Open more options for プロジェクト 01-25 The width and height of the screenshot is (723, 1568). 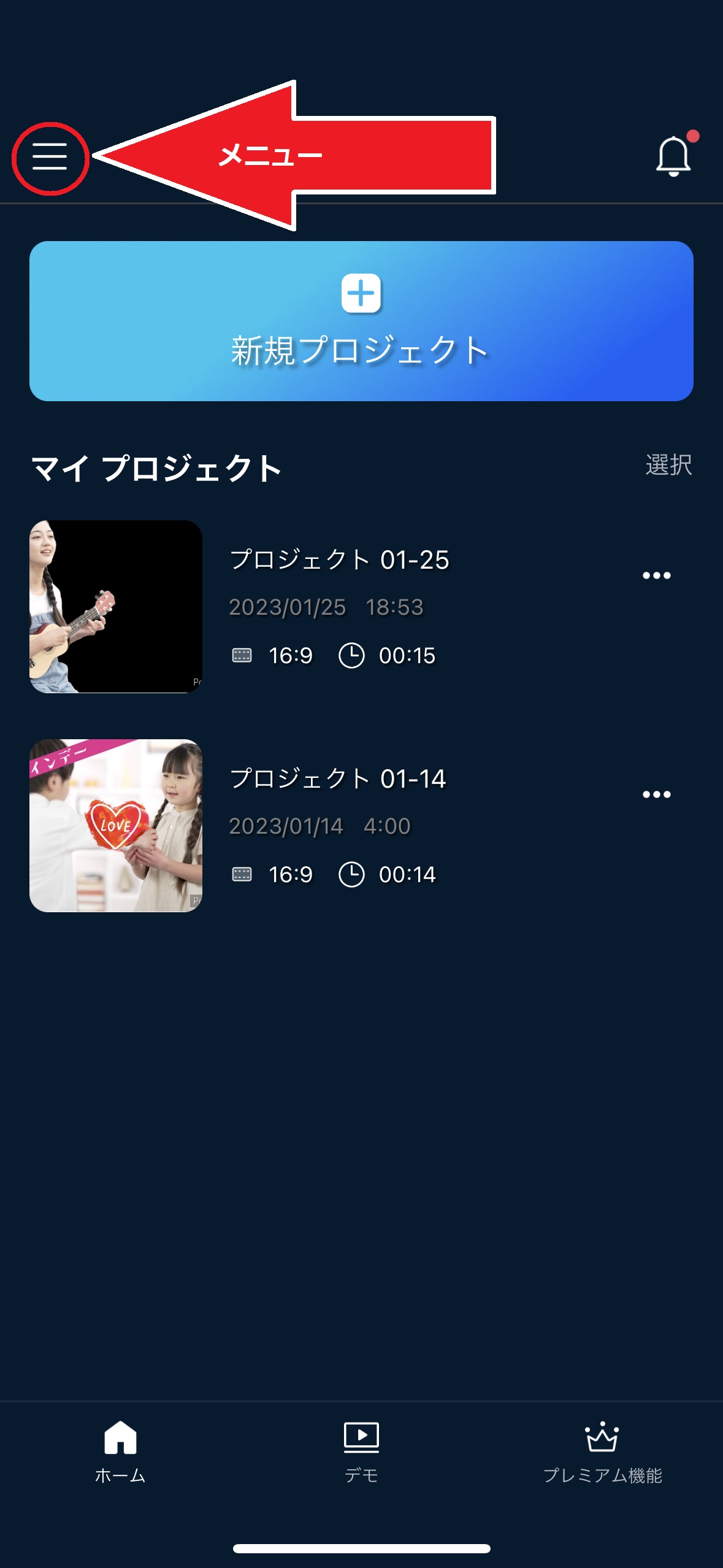tap(656, 575)
